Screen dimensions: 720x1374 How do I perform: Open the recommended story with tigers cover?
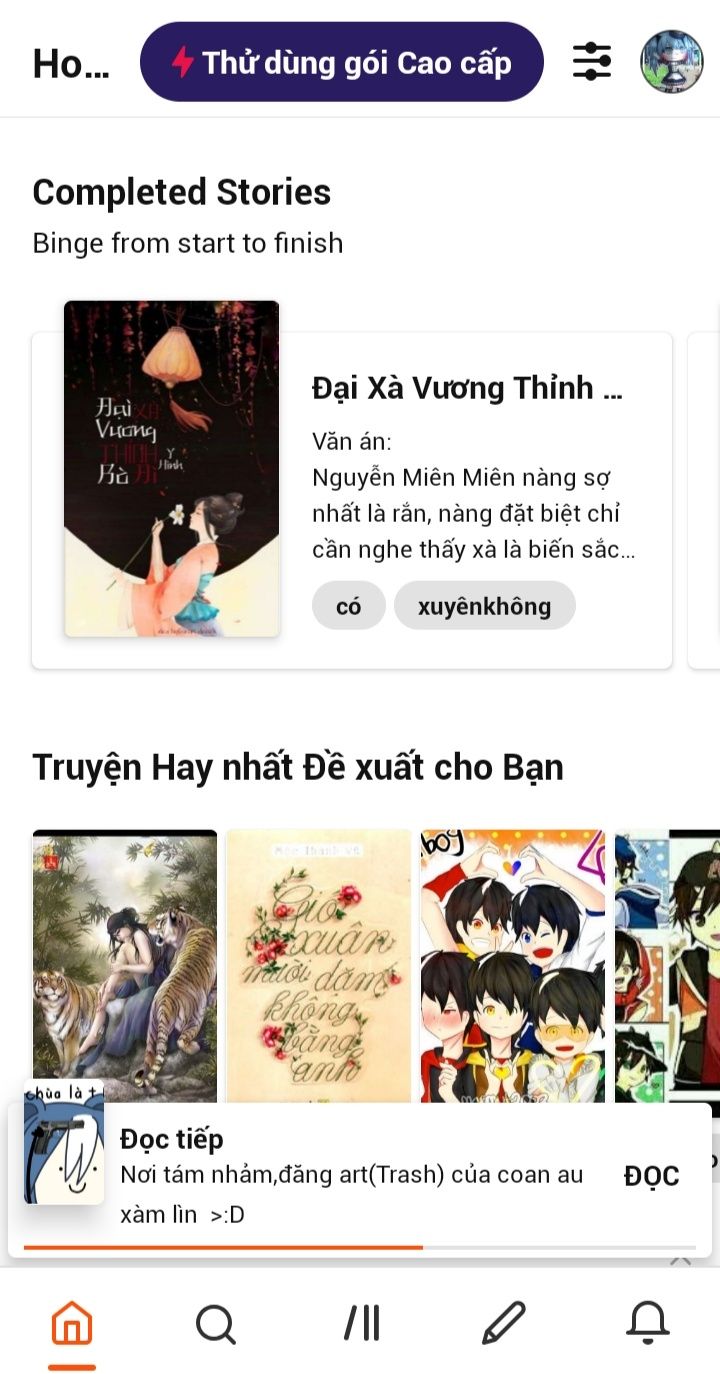[x=125, y=966]
